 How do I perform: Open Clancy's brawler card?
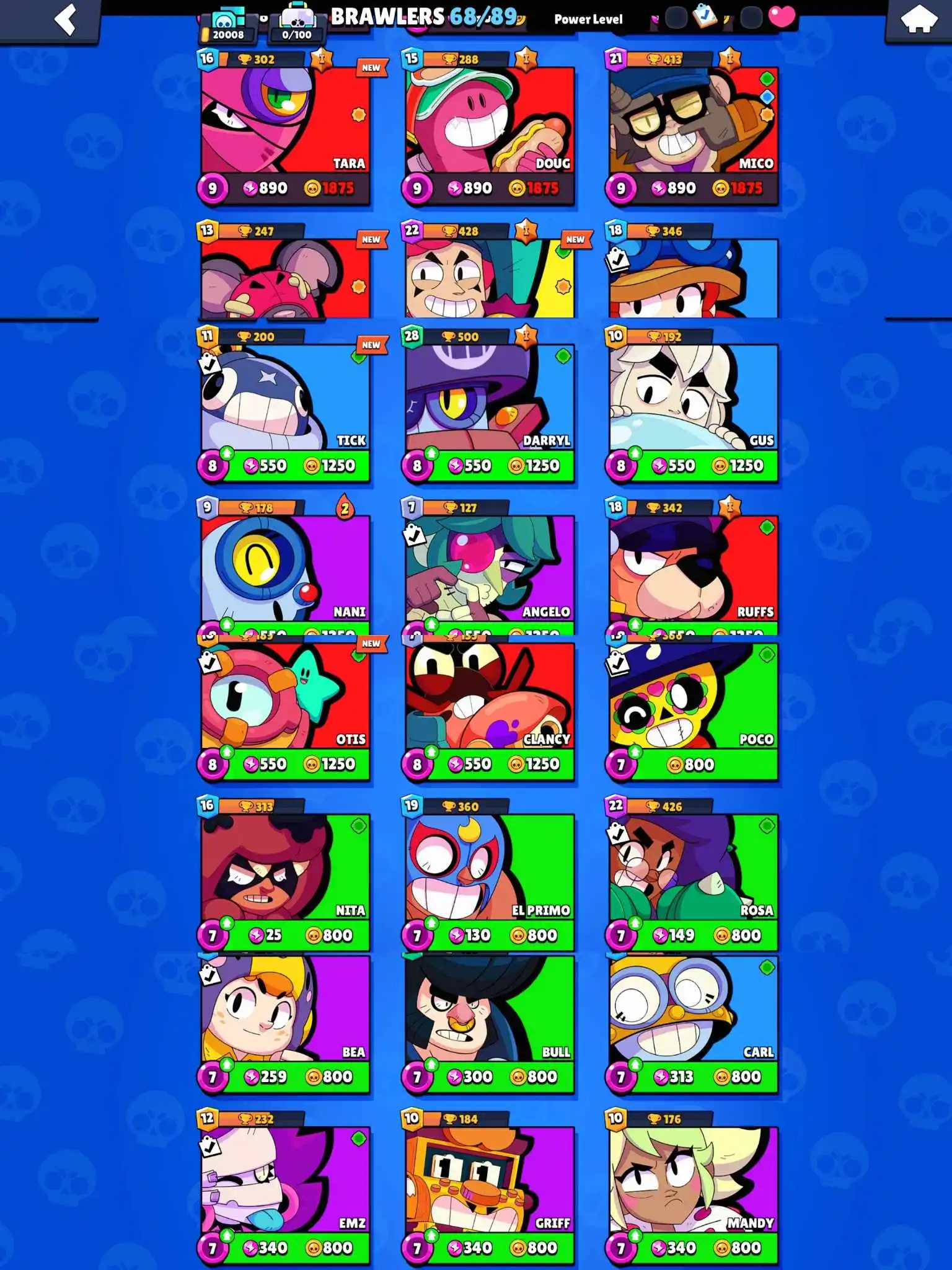490,698
